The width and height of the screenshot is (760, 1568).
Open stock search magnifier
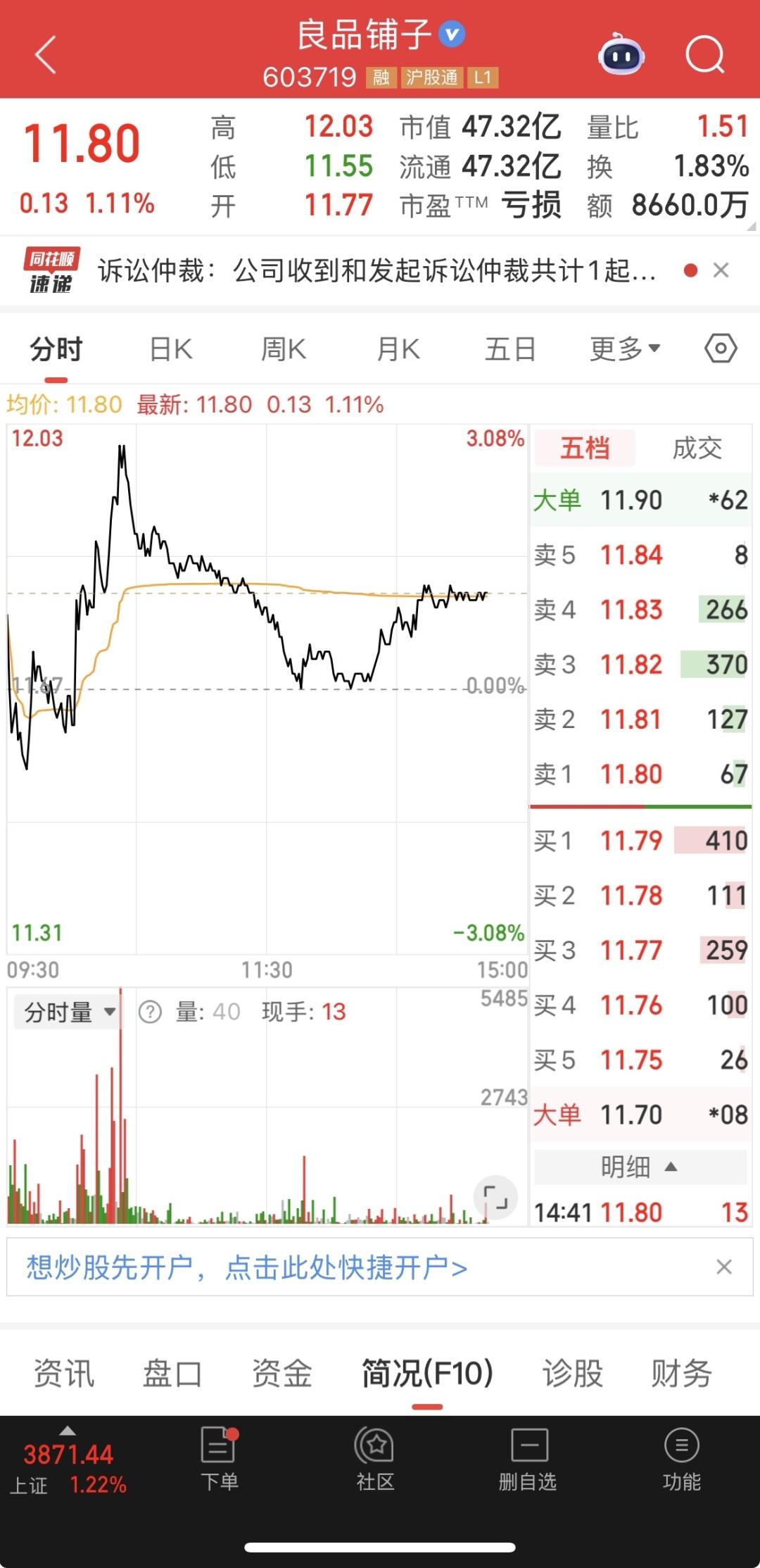click(x=704, y=55)
